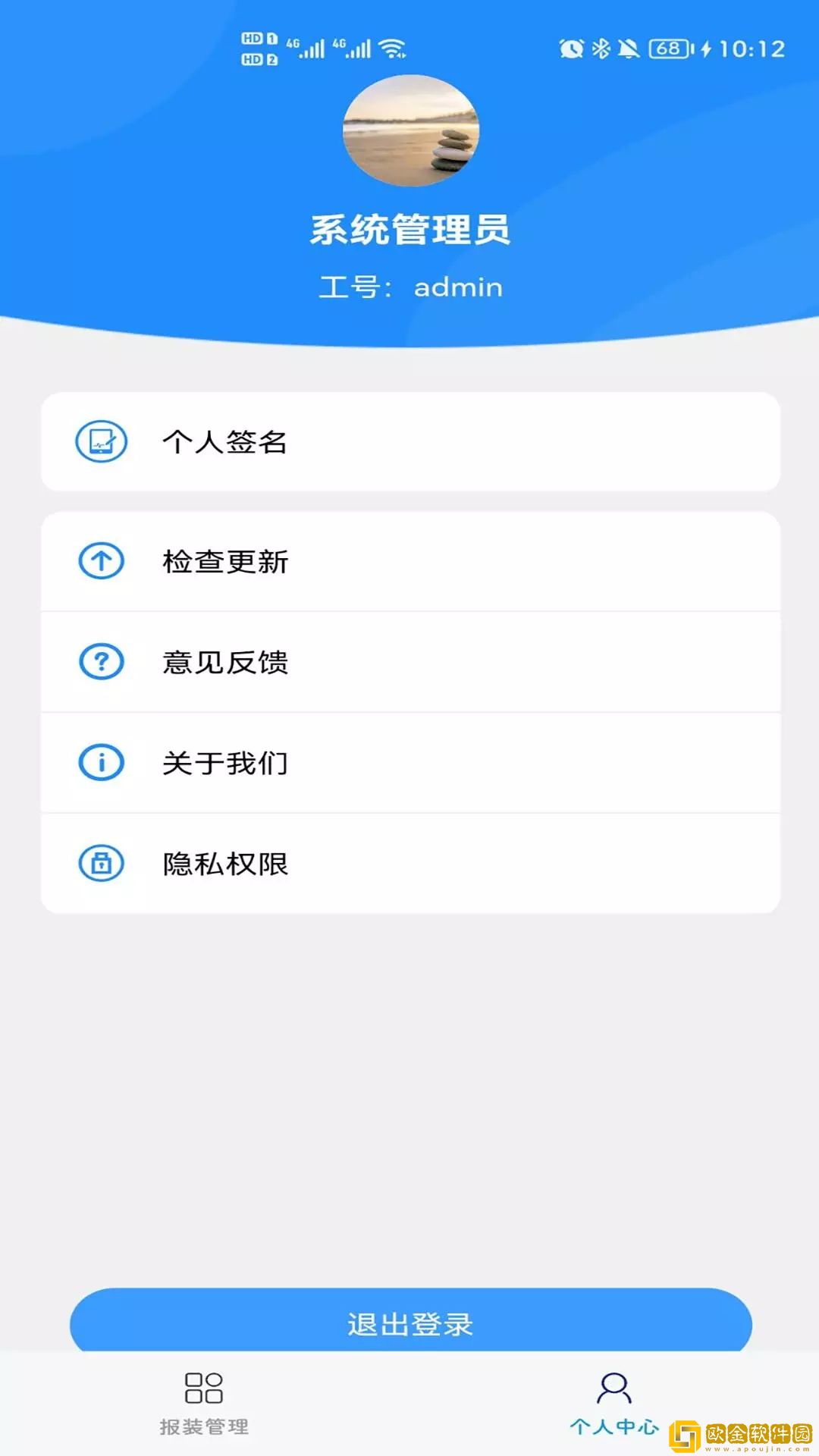Click the question mark icon beside 意见反馈

point(101,662)
